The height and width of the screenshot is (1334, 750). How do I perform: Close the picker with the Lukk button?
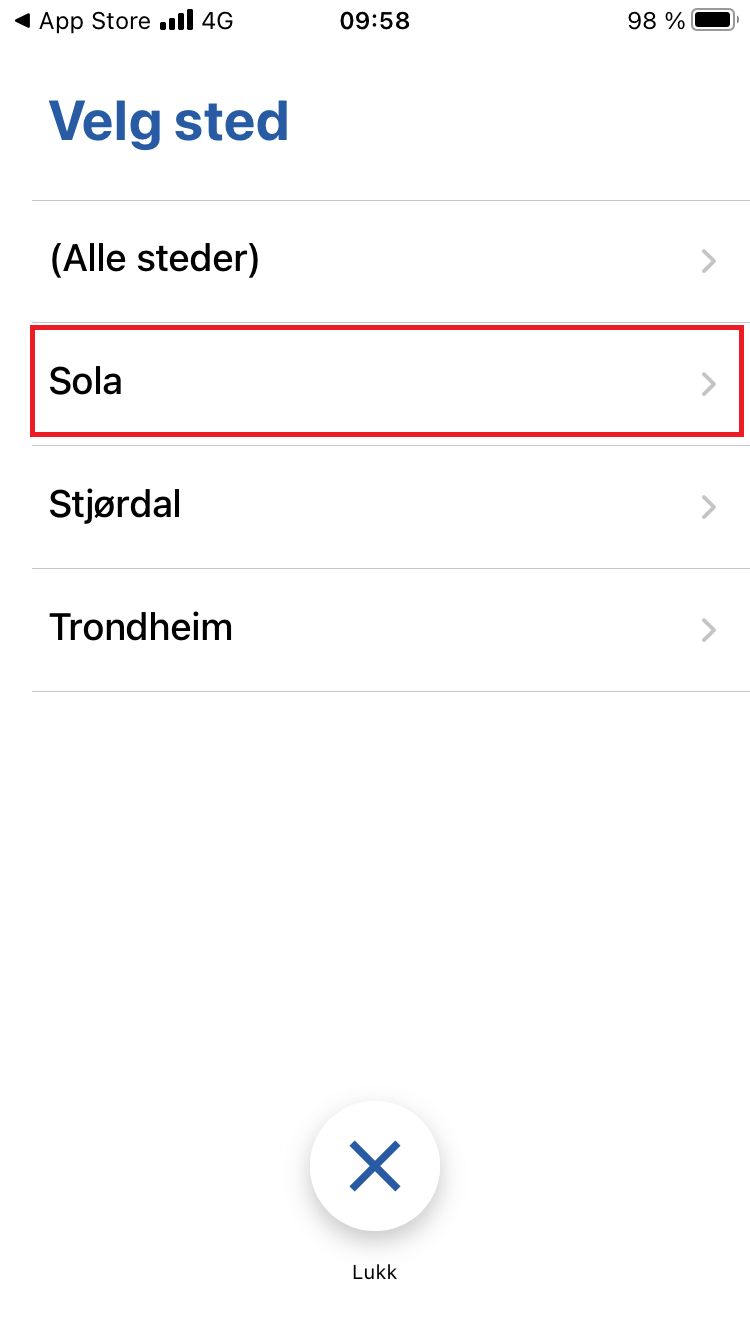[375, 1166]
